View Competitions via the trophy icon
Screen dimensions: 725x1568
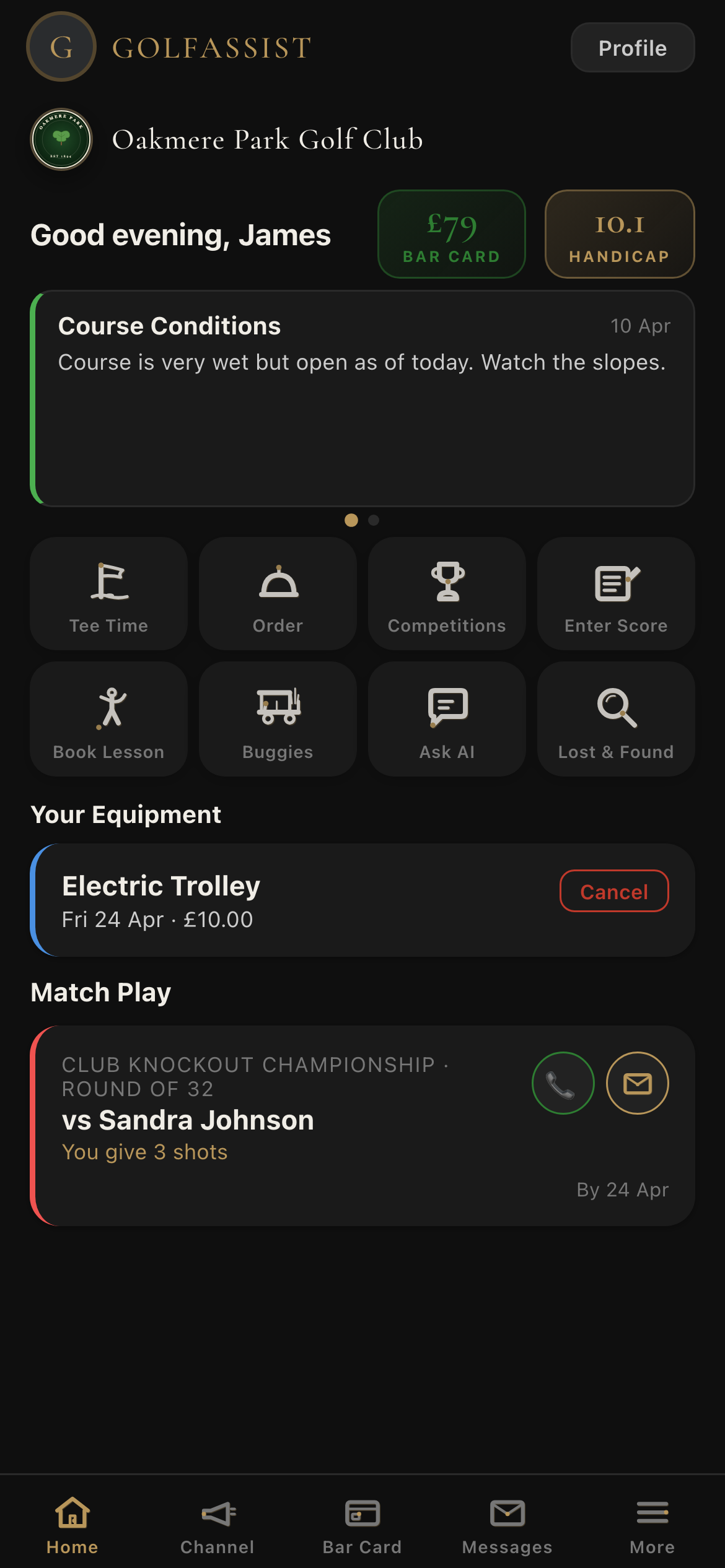click(446, 594)
